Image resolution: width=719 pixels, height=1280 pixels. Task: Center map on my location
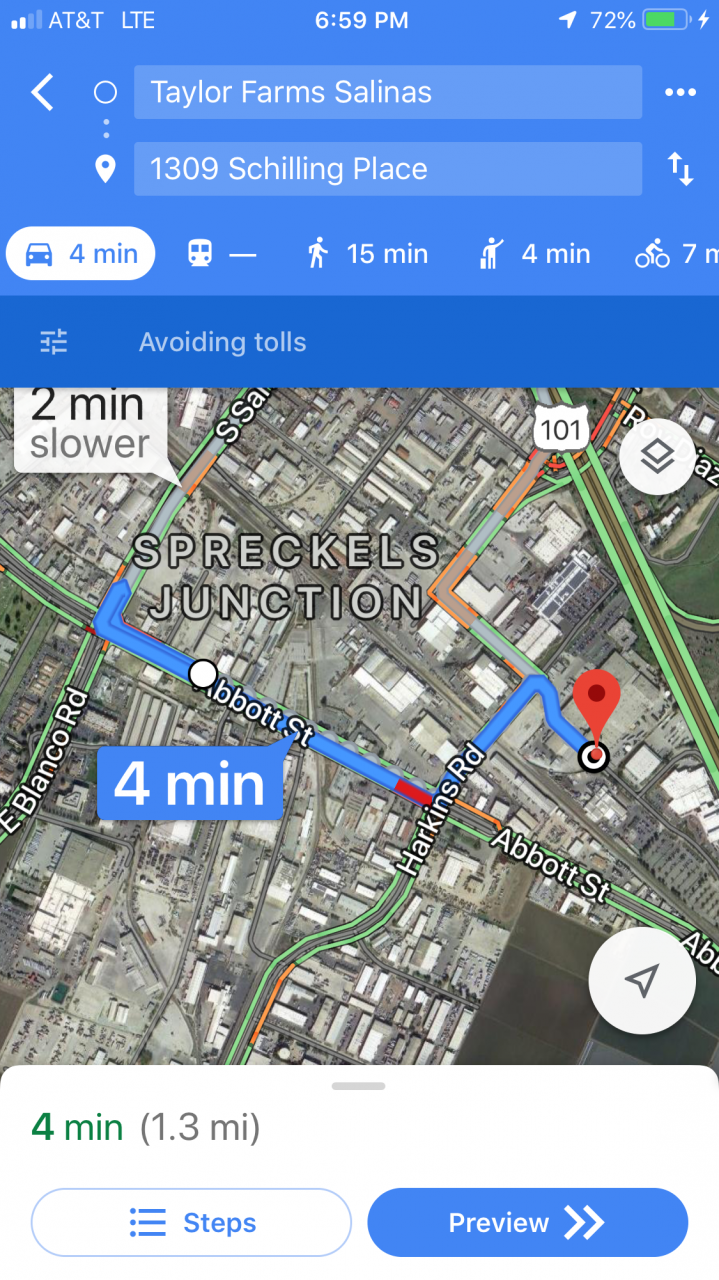[x=642, y=981]
